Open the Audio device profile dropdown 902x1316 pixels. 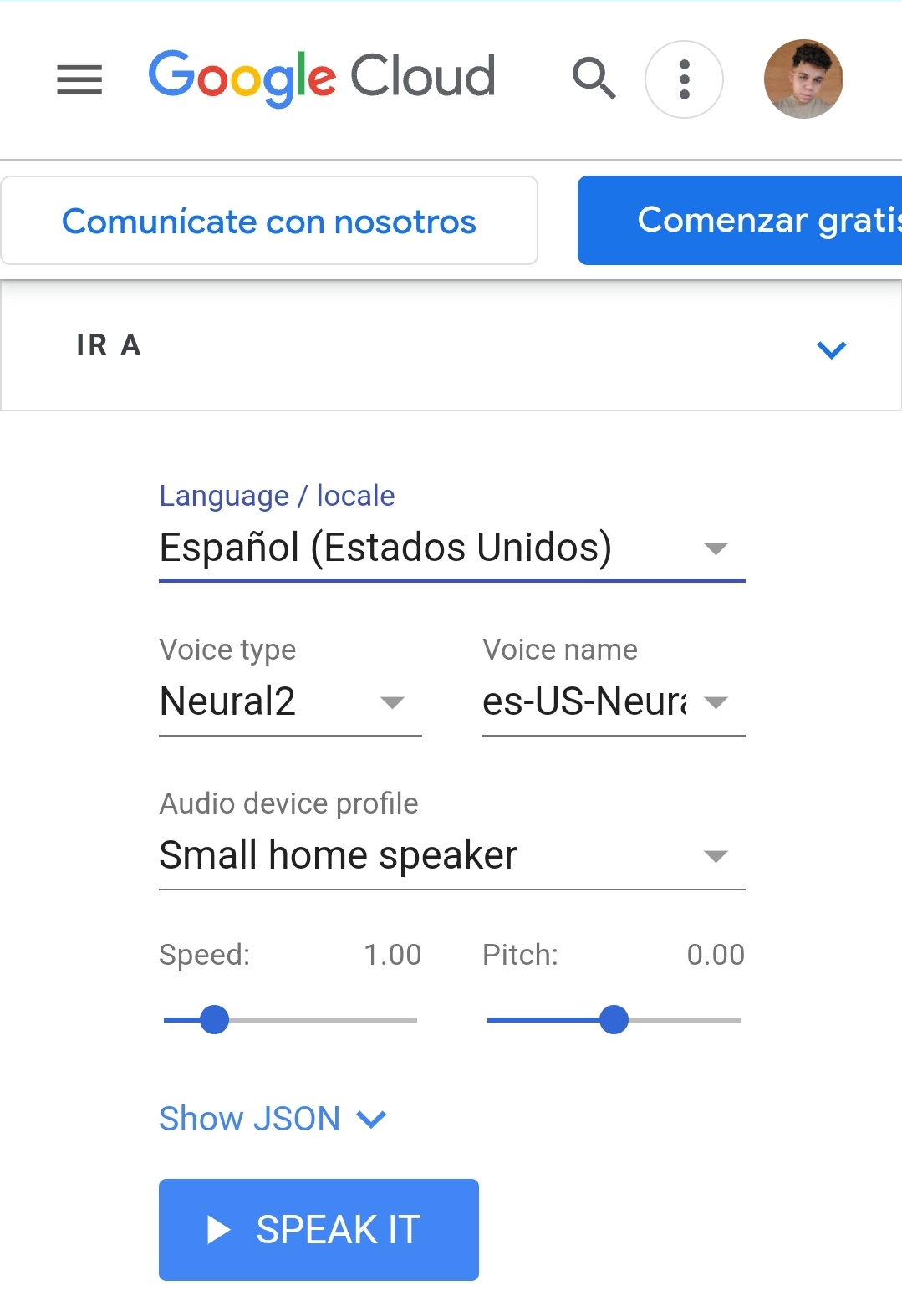pyautogui.click(x=451, y=855)
